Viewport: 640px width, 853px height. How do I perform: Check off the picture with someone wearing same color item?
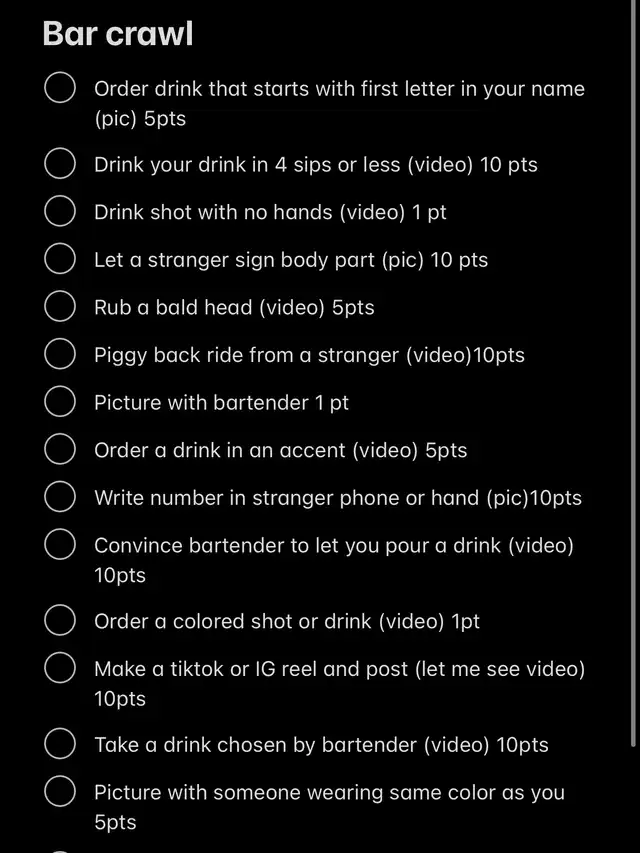[60, 792]
